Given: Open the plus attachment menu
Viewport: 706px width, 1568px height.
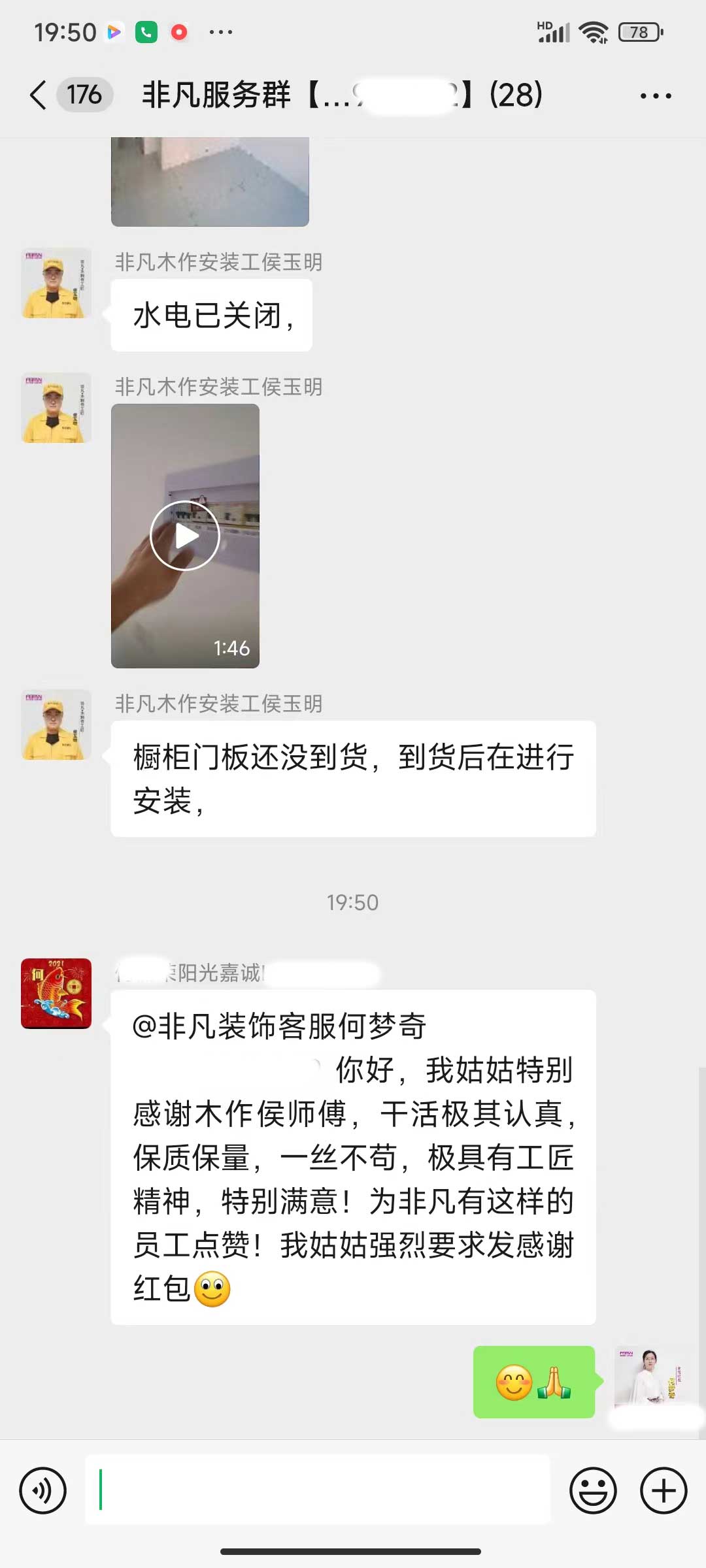Looking at the screenshot, I should tap(663, 1491).
